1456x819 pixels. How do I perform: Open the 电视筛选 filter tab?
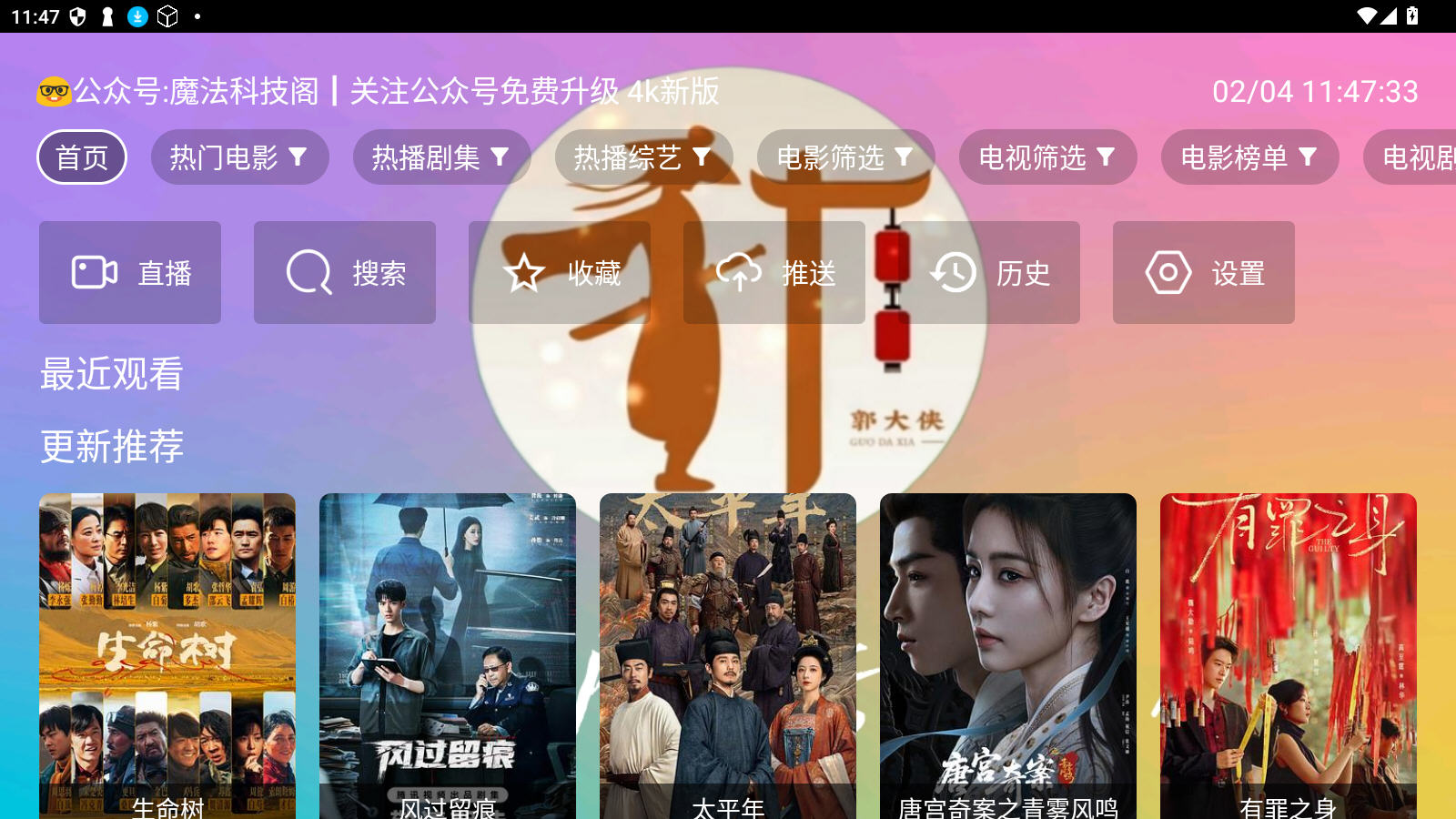tap(1047, 157)
